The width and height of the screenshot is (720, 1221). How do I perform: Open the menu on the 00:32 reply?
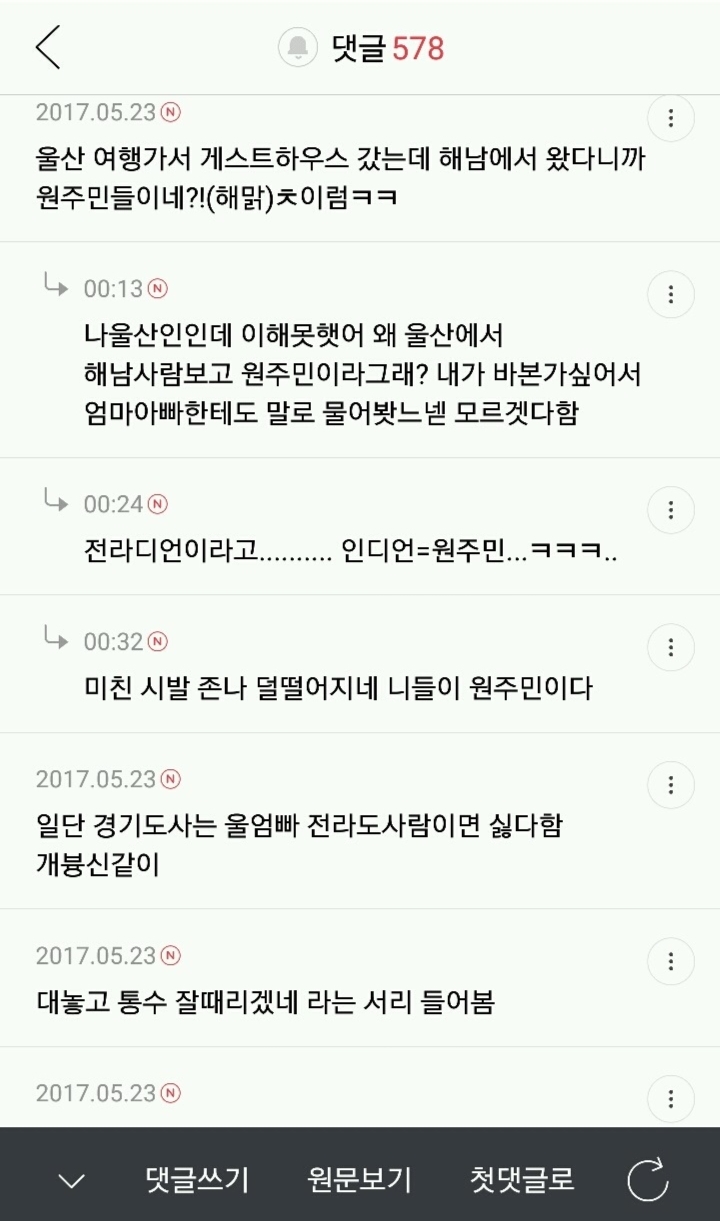[671, 647]
